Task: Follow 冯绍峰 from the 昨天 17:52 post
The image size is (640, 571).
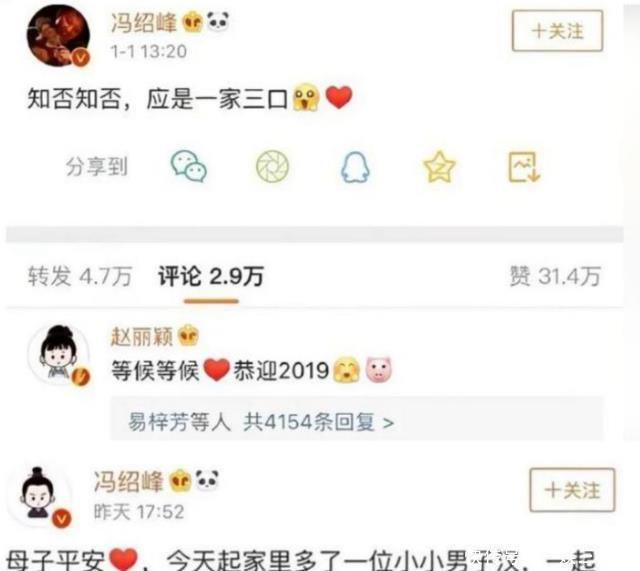Action: 571,491
